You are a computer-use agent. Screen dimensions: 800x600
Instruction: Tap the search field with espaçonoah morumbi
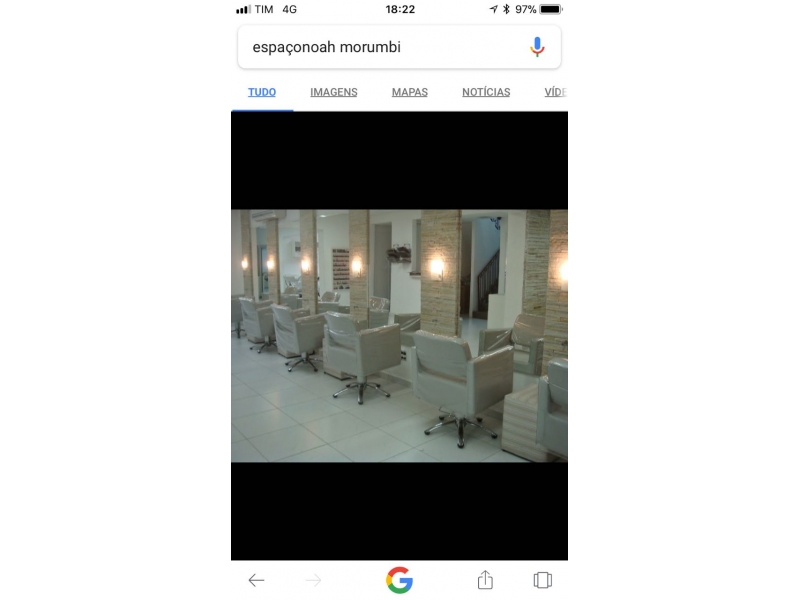point(380,47)
